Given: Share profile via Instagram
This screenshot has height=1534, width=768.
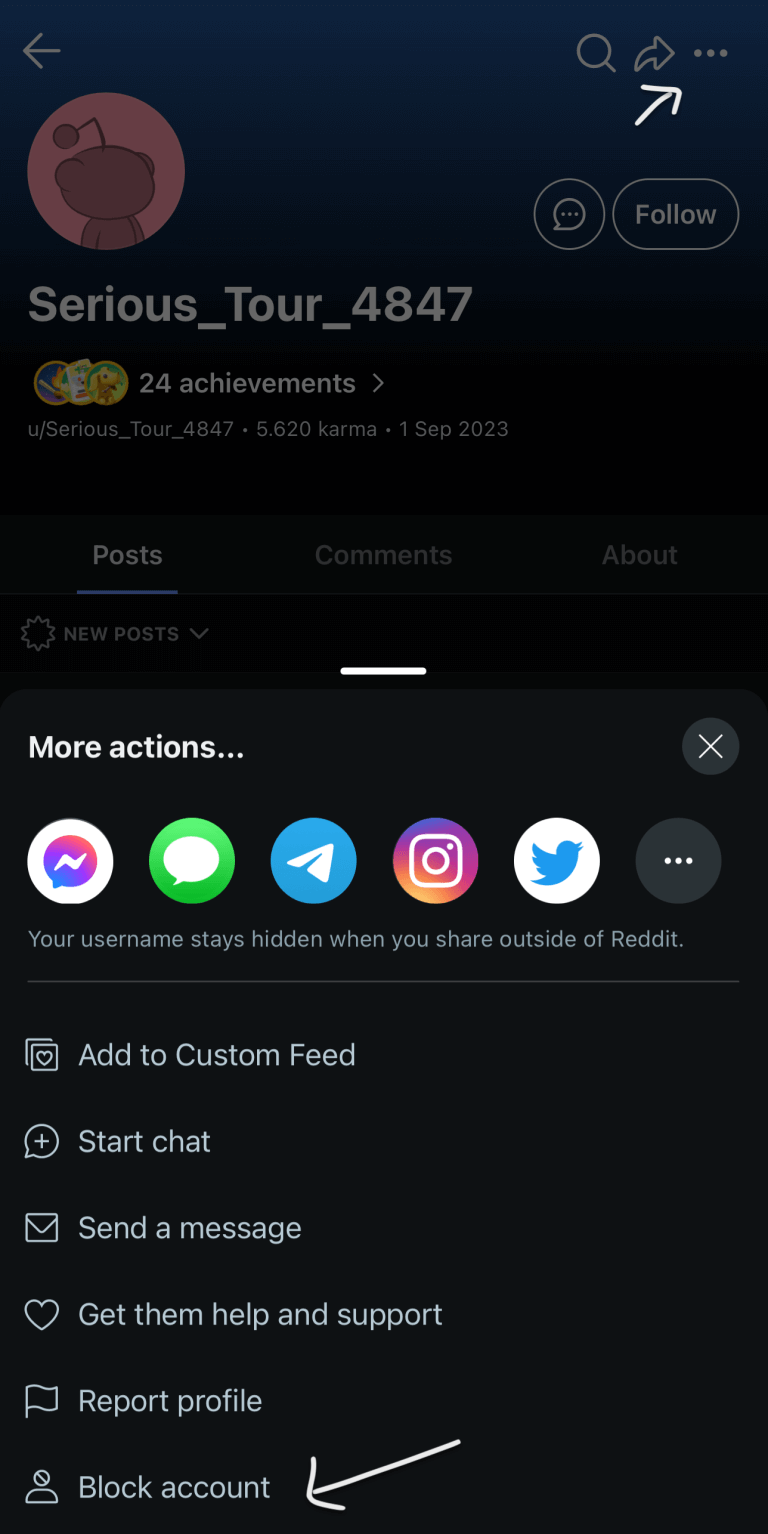Looking at the screenshot, I should point(435,861).
